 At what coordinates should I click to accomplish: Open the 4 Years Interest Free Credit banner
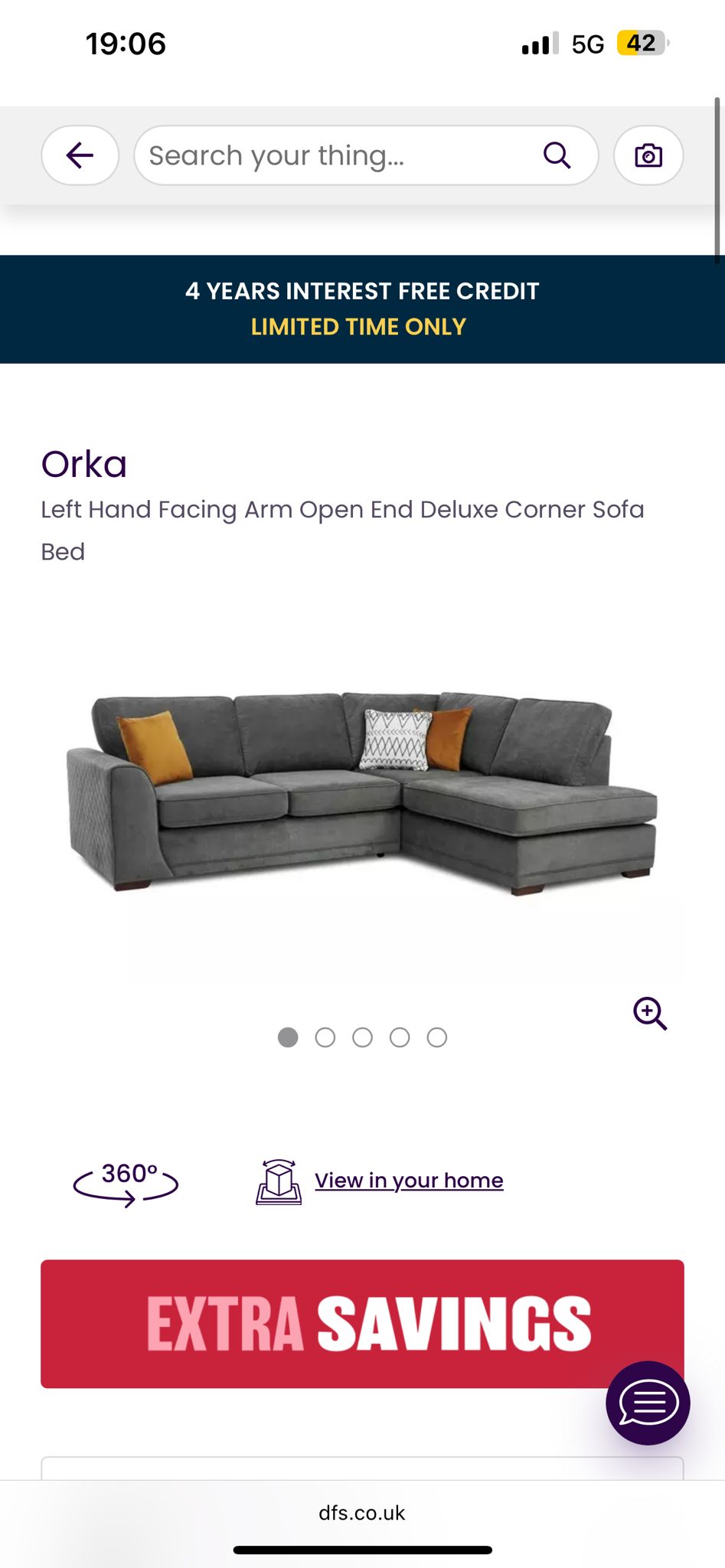(362, 309)
